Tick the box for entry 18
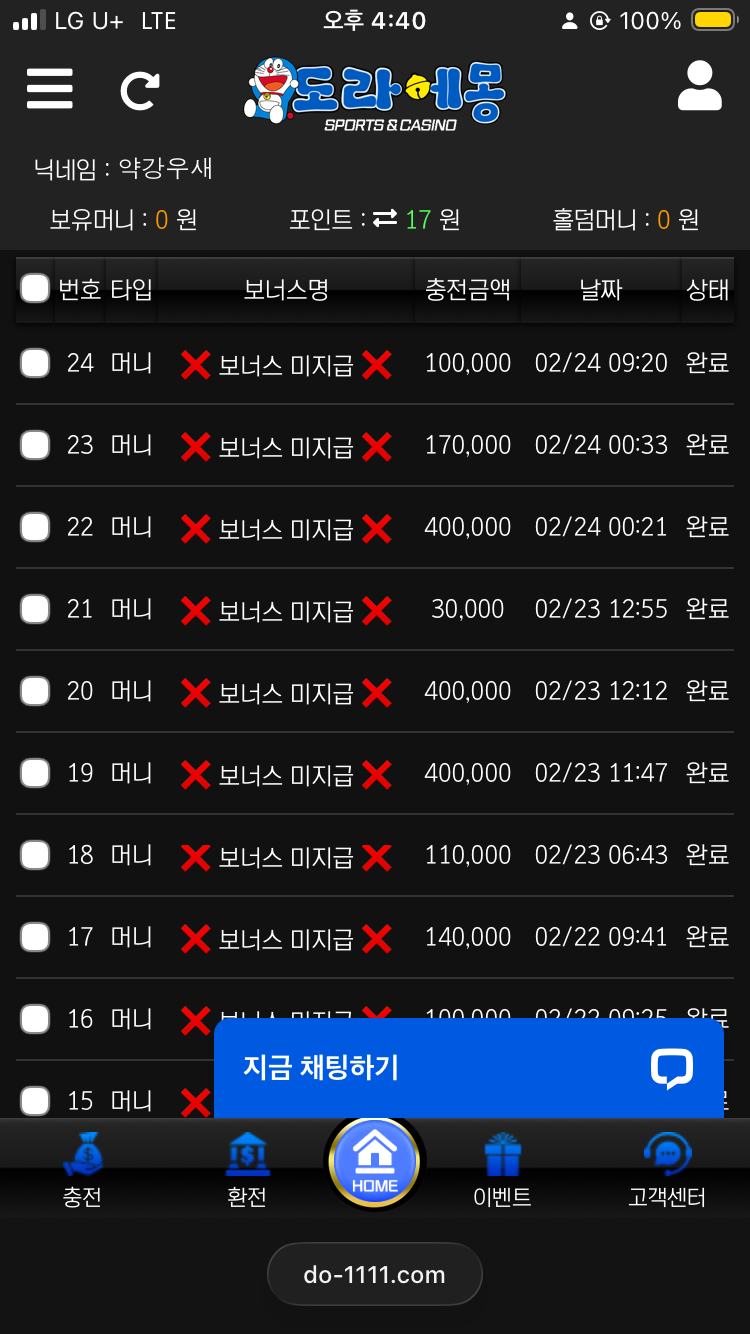 35,855
